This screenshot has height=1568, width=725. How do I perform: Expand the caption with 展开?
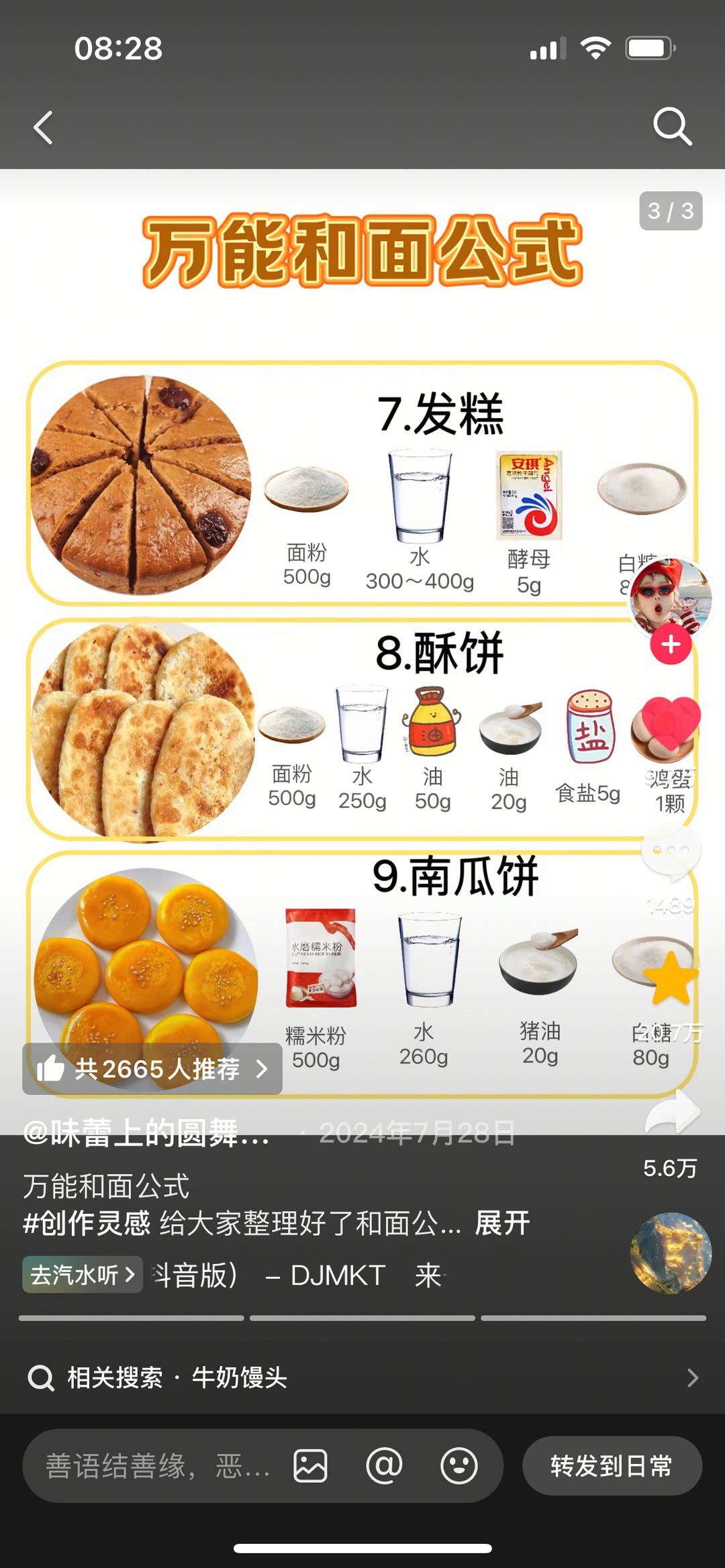(x=502, y=1223)
